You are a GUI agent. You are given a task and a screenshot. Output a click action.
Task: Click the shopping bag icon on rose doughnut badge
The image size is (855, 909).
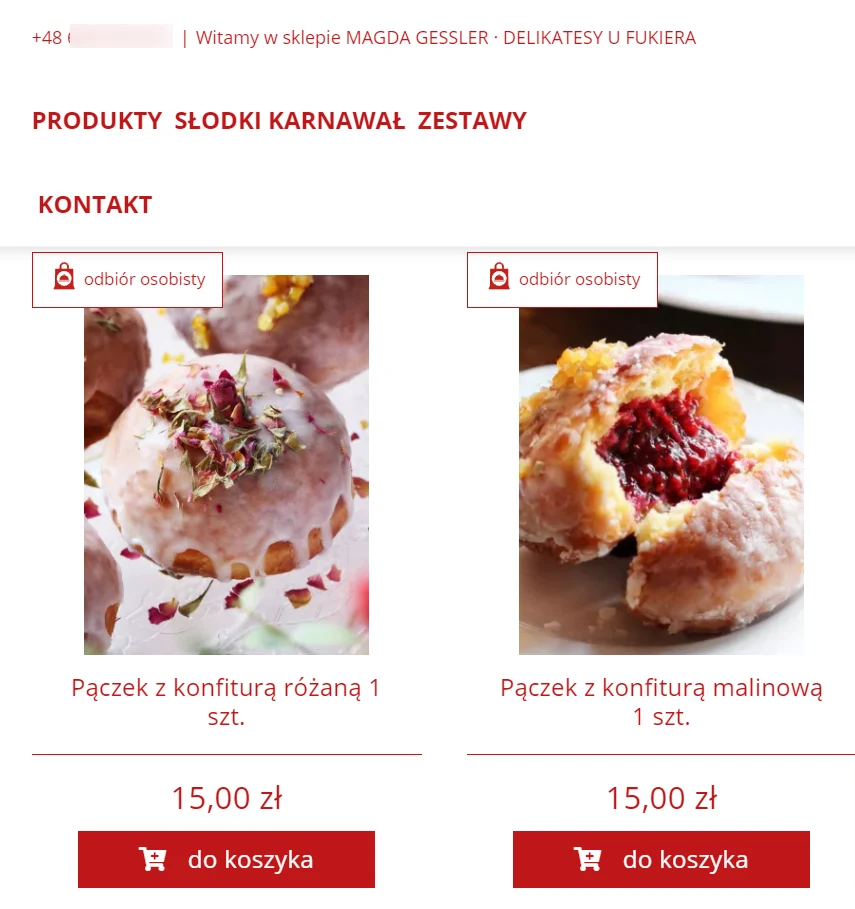[x=63, y=279]
